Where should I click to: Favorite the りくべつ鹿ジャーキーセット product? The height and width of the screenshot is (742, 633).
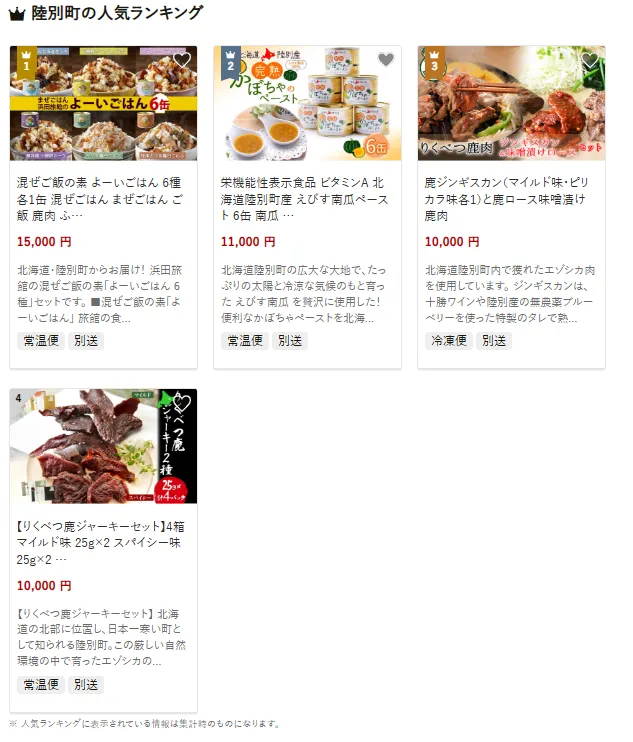tap(182, 404)
